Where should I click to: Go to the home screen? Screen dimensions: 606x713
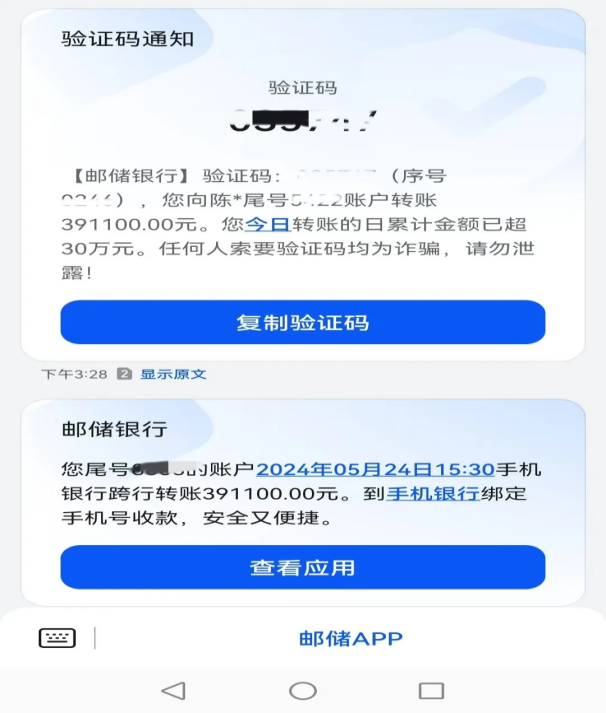302,691
